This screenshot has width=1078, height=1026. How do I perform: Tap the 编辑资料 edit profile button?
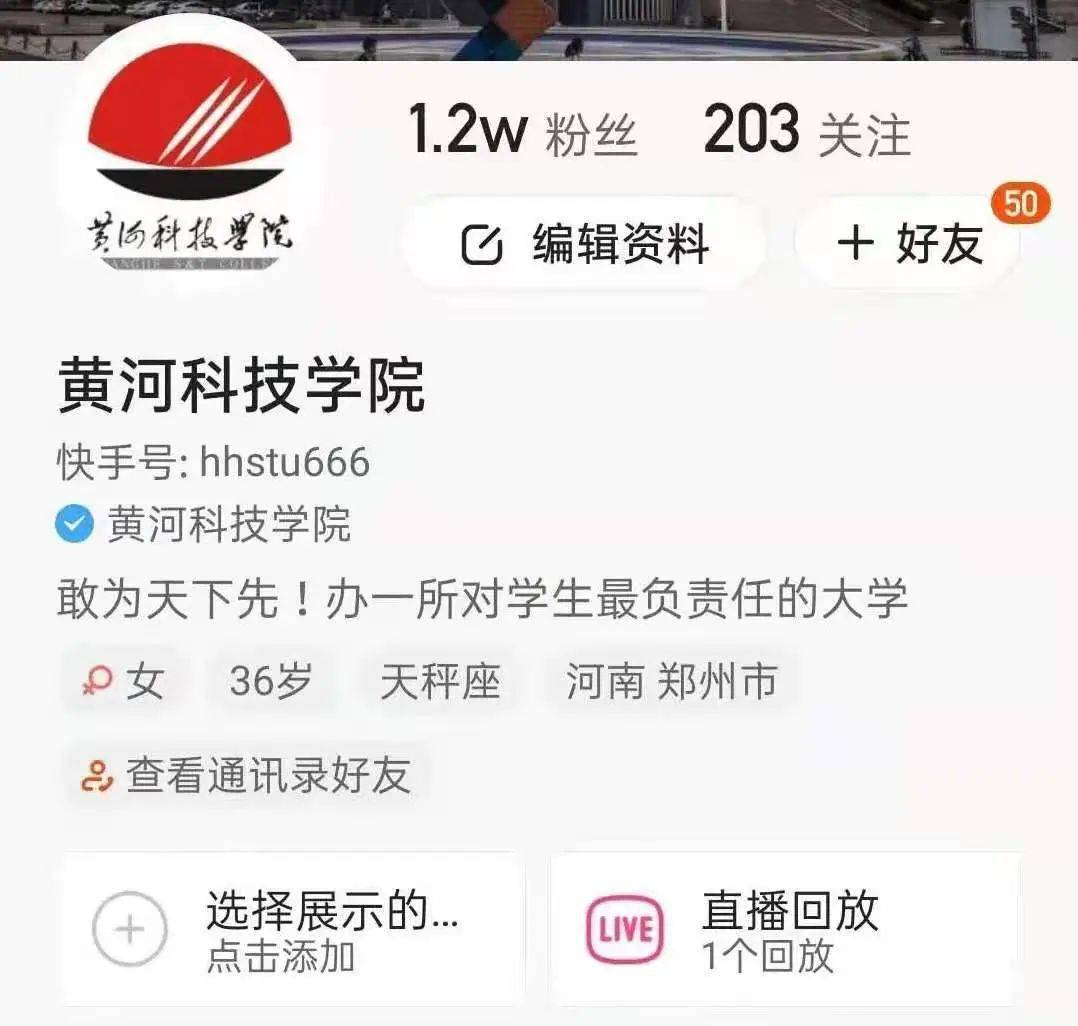point(585,244)
